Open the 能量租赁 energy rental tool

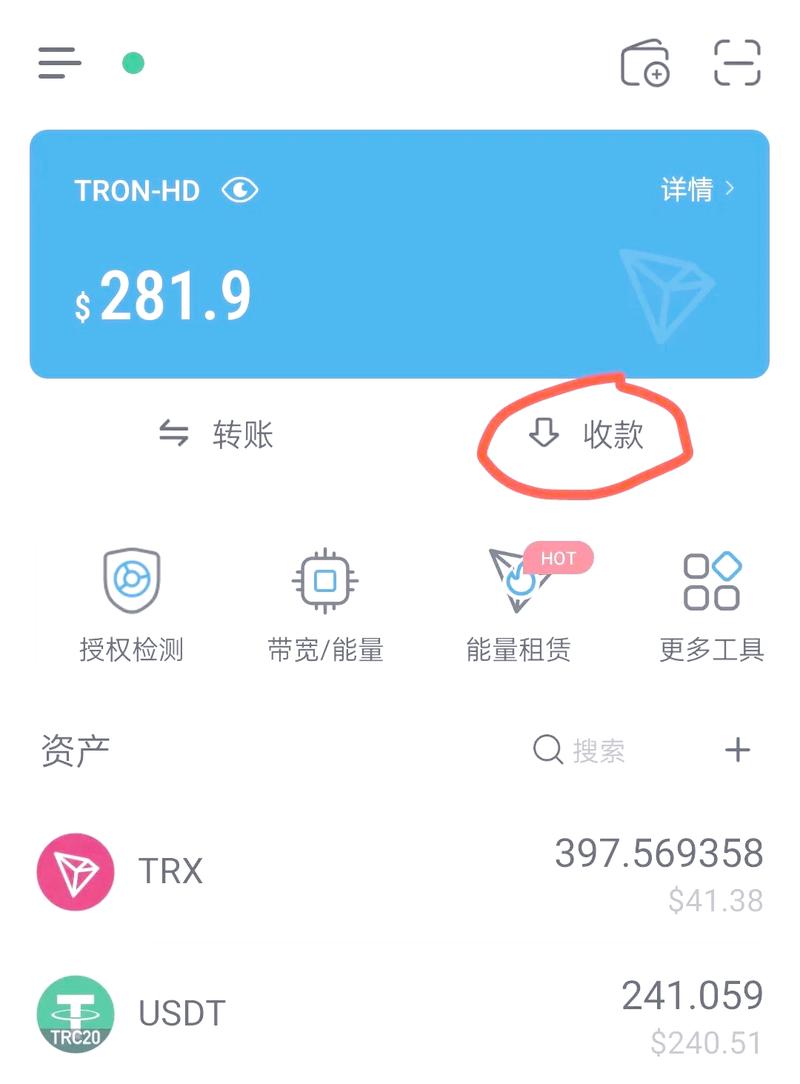(x=517, y=600)
